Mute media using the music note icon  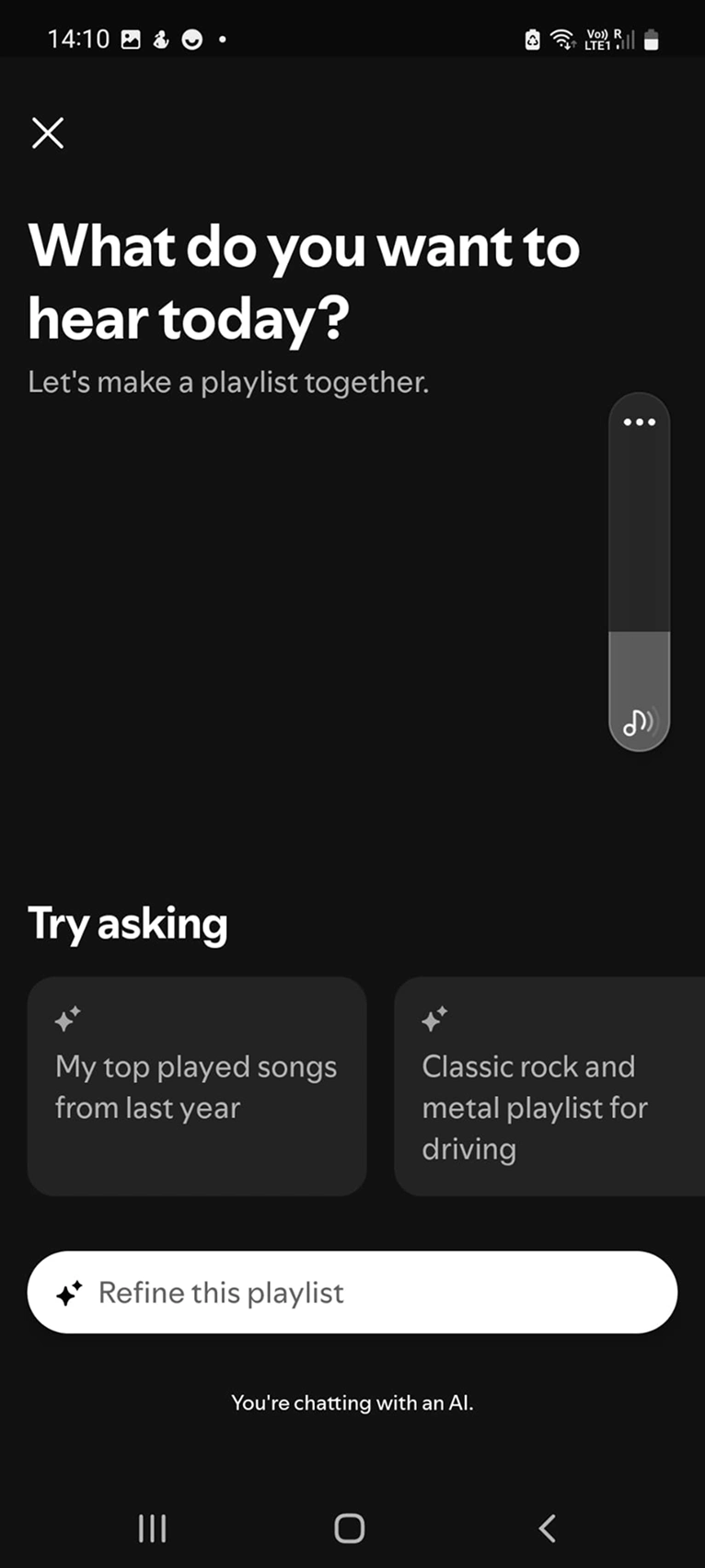(639, 721)
